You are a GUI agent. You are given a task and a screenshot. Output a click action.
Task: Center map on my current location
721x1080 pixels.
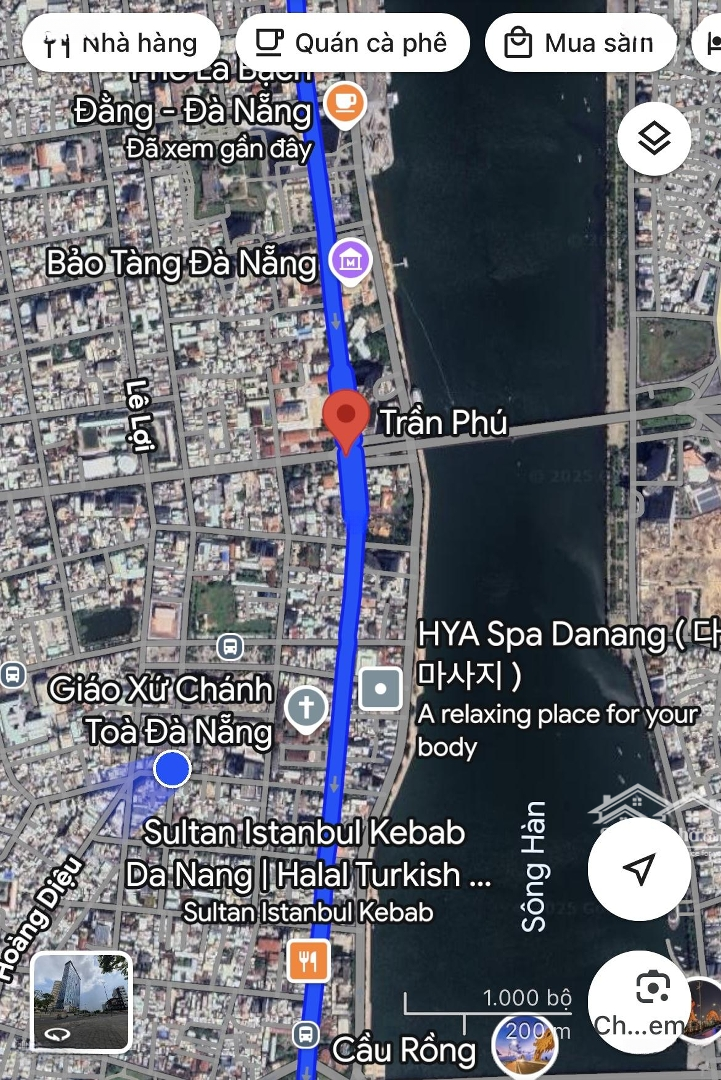pos(639,868)
